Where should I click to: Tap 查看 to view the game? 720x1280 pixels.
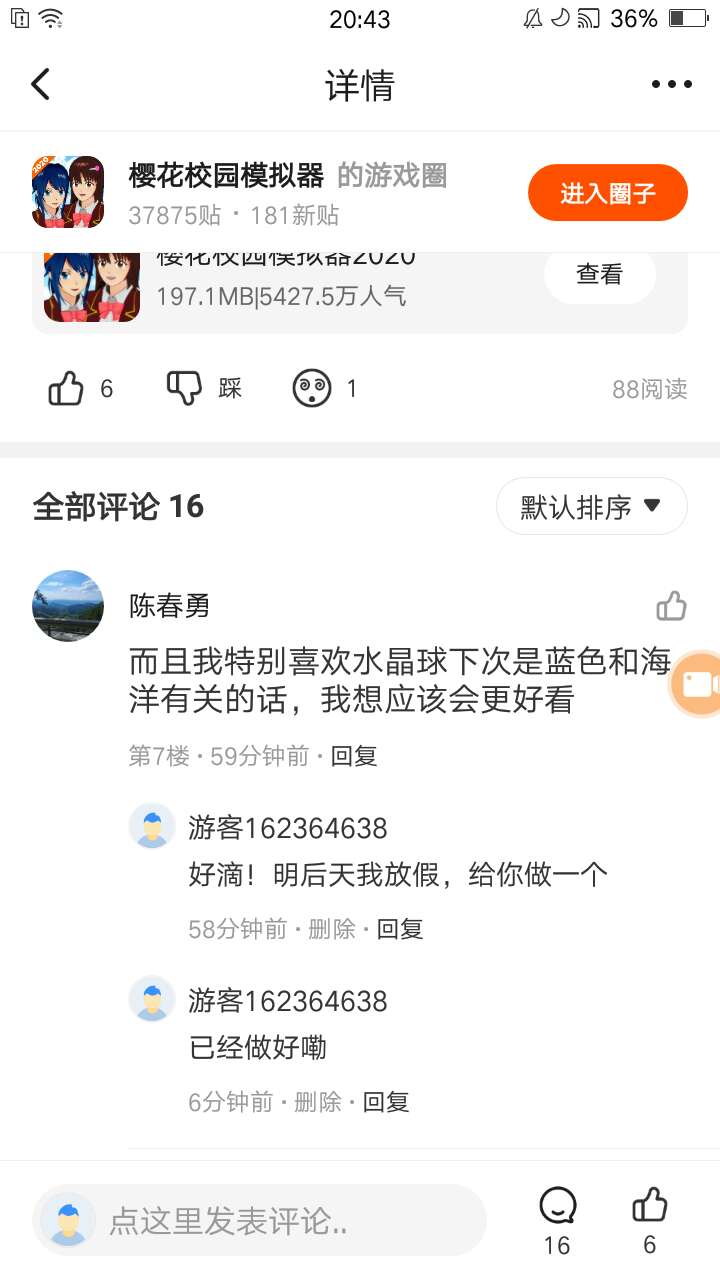599,274
